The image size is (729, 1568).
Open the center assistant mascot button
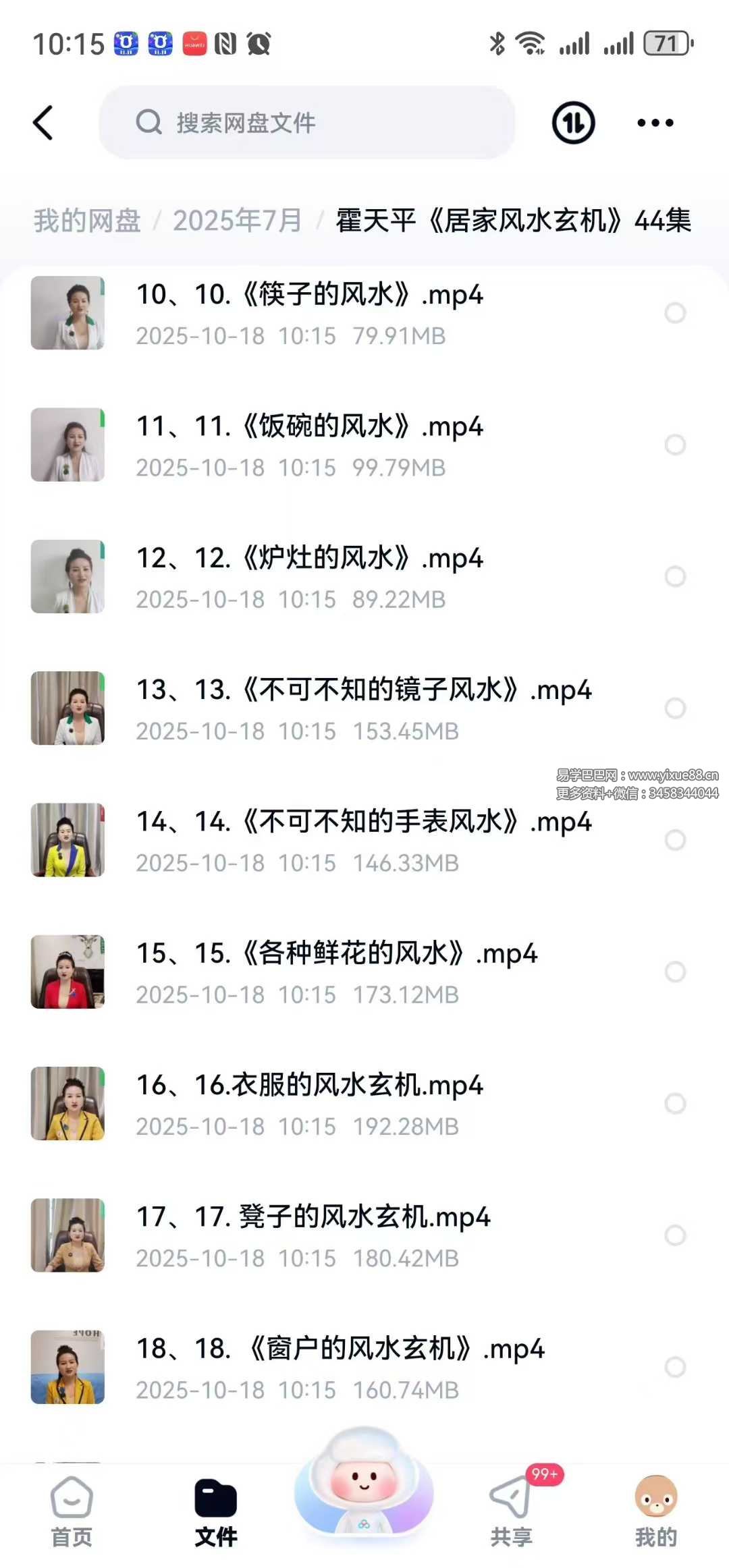(x=364, y=1484)
